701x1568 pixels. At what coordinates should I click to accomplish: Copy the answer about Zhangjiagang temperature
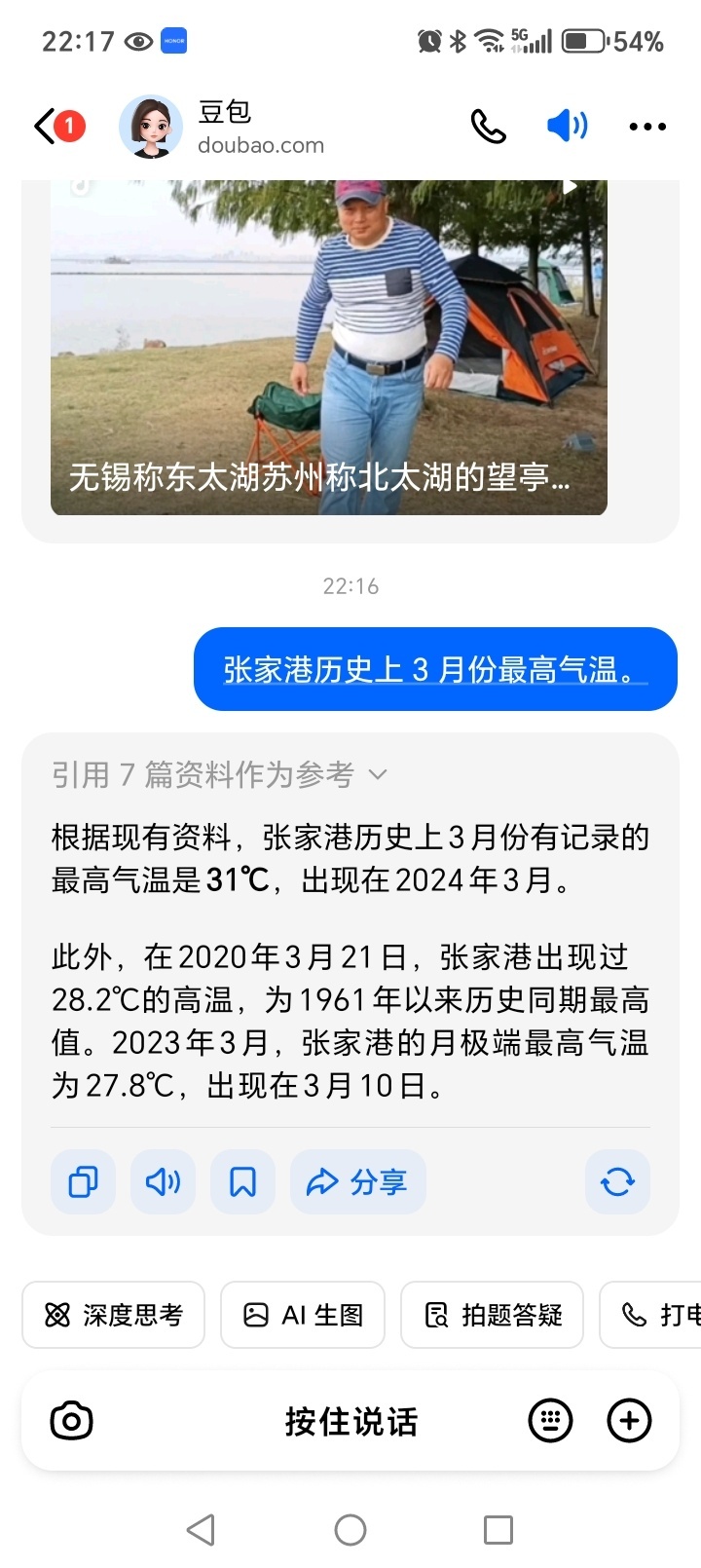[x=84, y=1182]
